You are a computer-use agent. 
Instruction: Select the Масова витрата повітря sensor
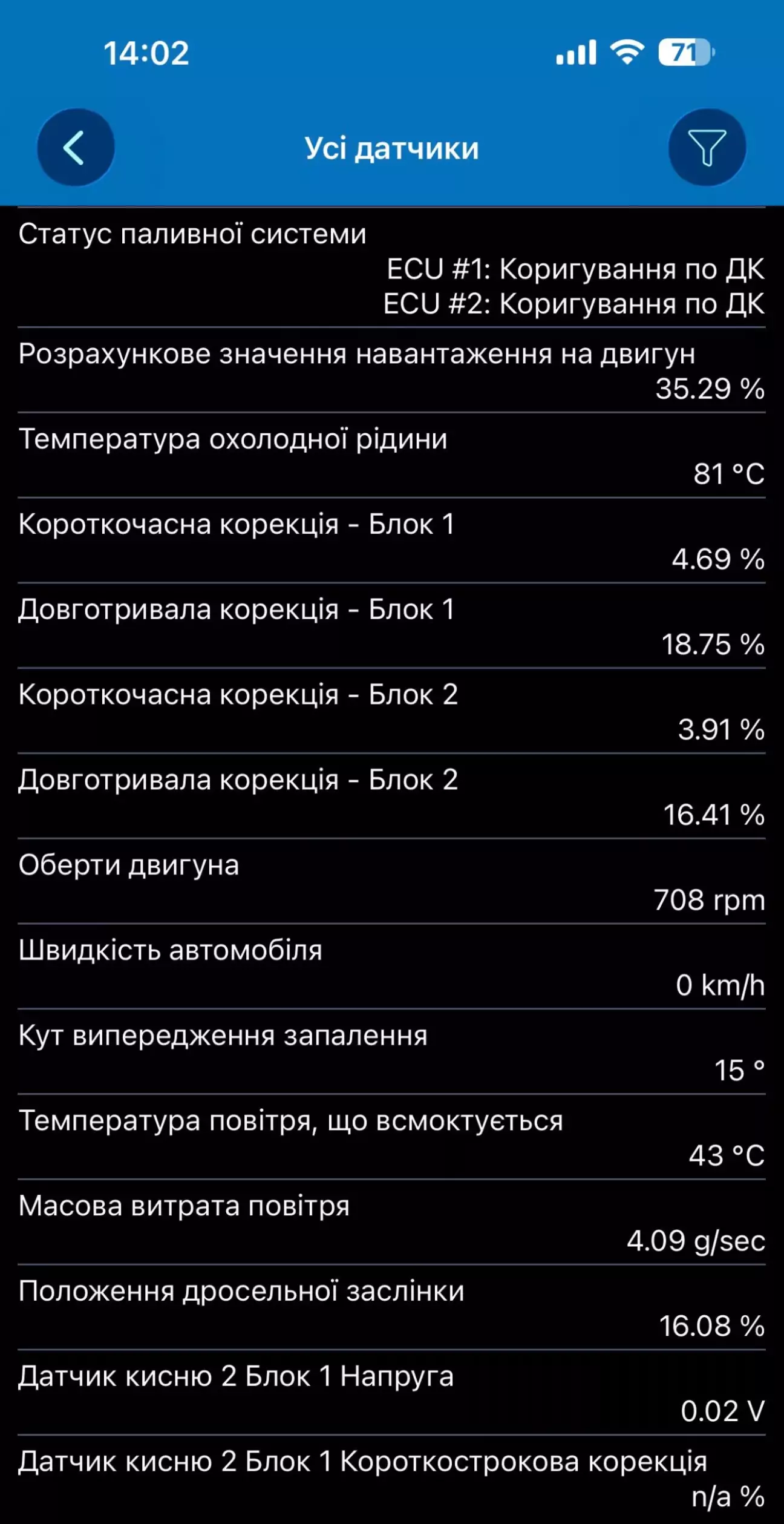click(392, 1222)
